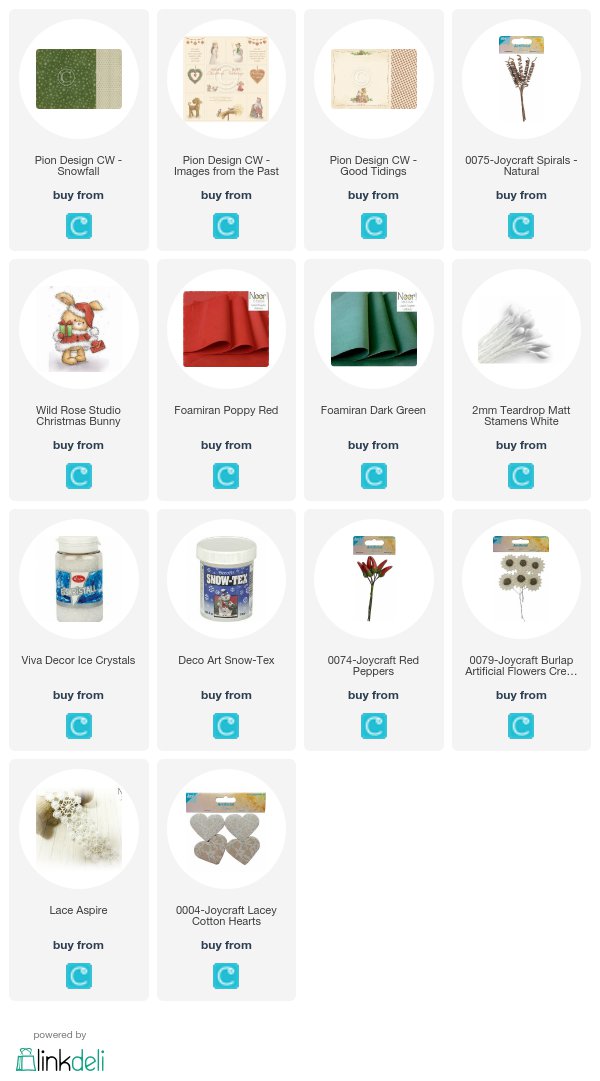Open Lace Aspire product card
The height and width of the screenshot is (1081, 600).
[79, 880]
